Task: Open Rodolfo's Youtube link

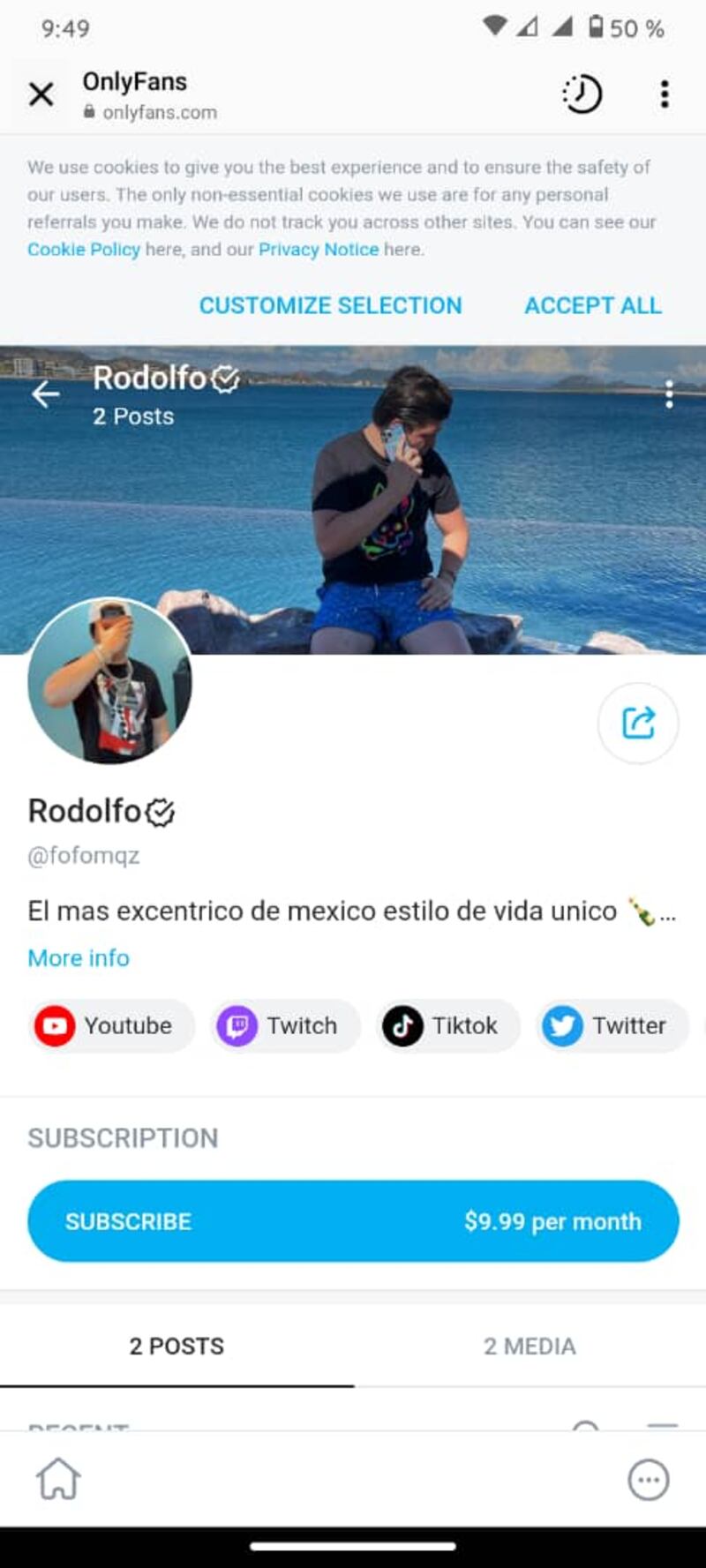Action: [111, 1026]
